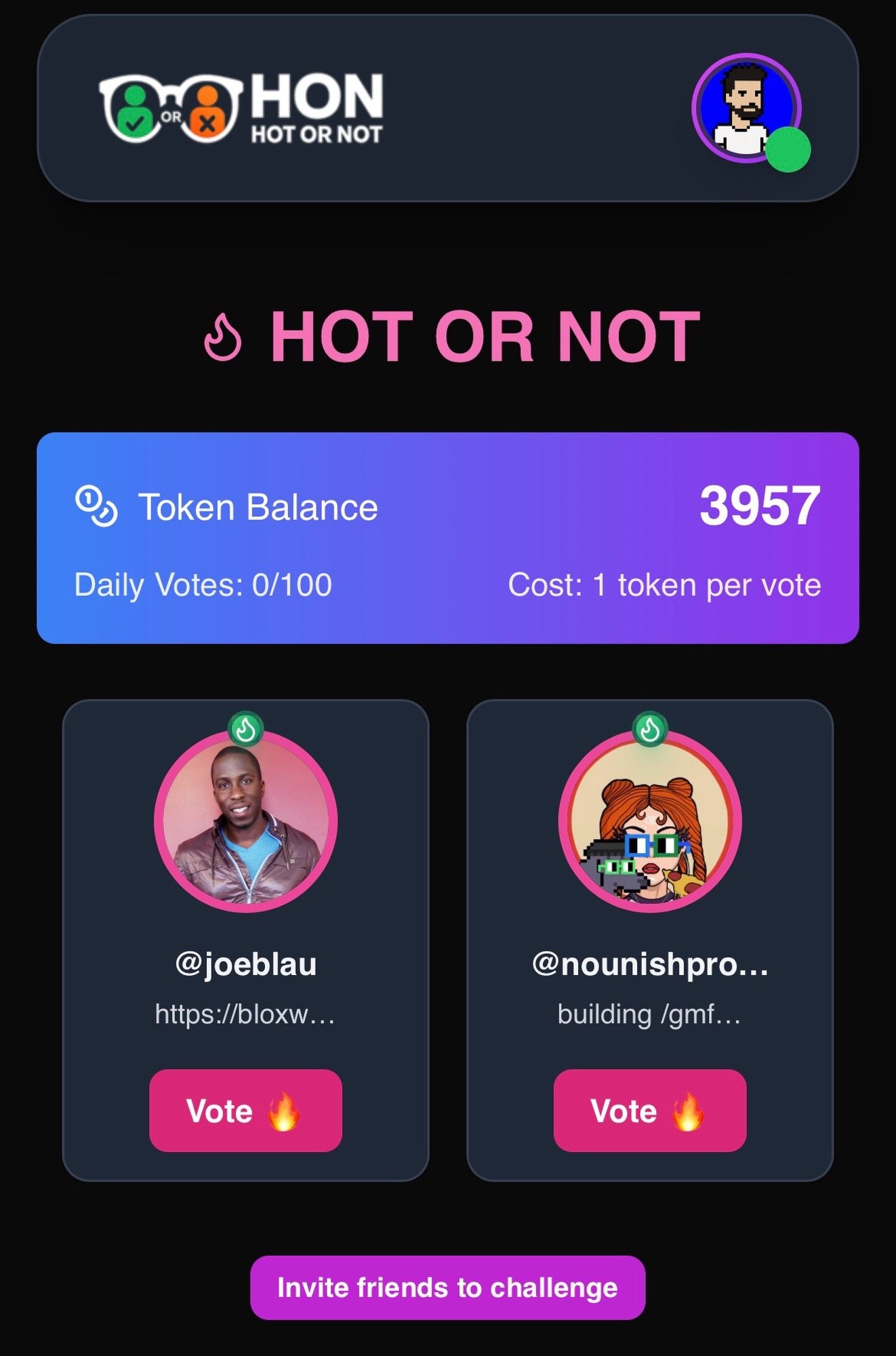Screen dimensions: 896x1356
Task: Vote for @joeblau
Action: [x=245, y=1110]
